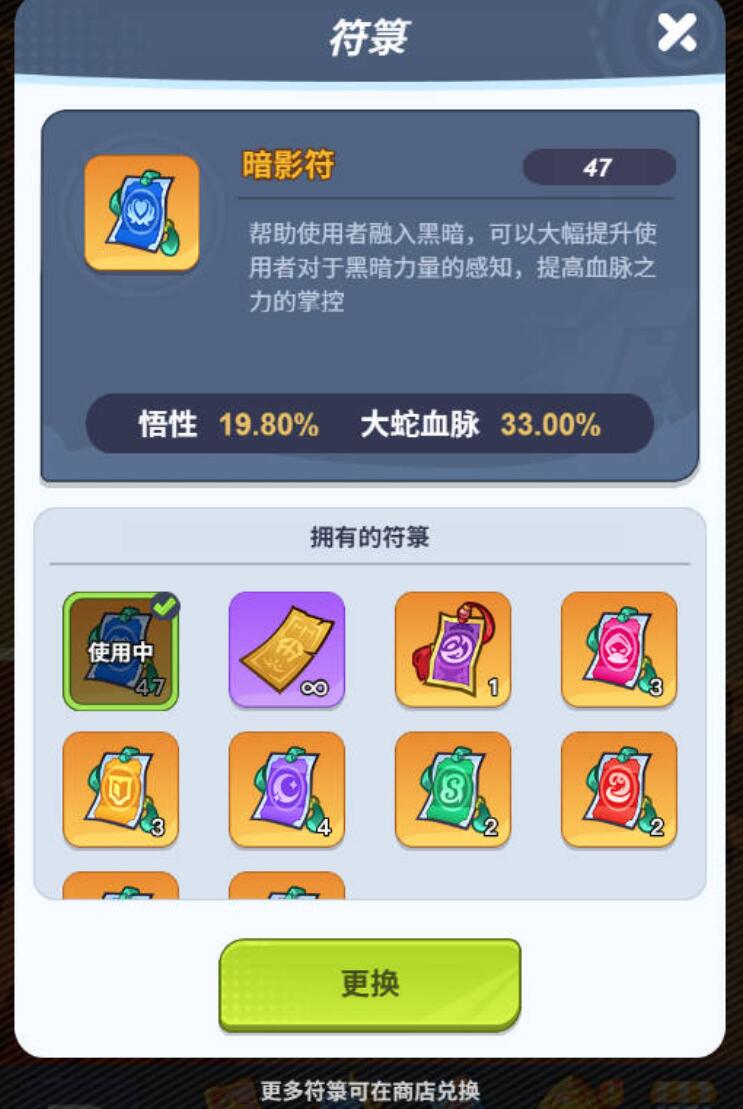Select the pink talisman with count 3
The height and width of the screenshot is (1109, 743).
(619, 650)
